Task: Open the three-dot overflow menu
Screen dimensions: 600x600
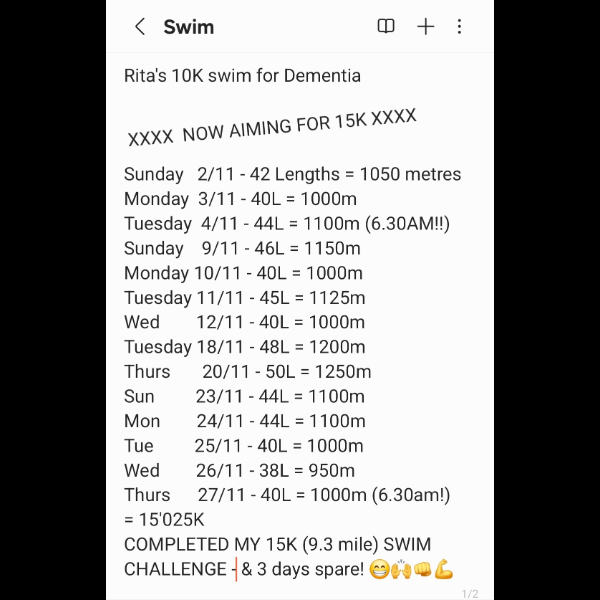Action: (x=459, y=27)
